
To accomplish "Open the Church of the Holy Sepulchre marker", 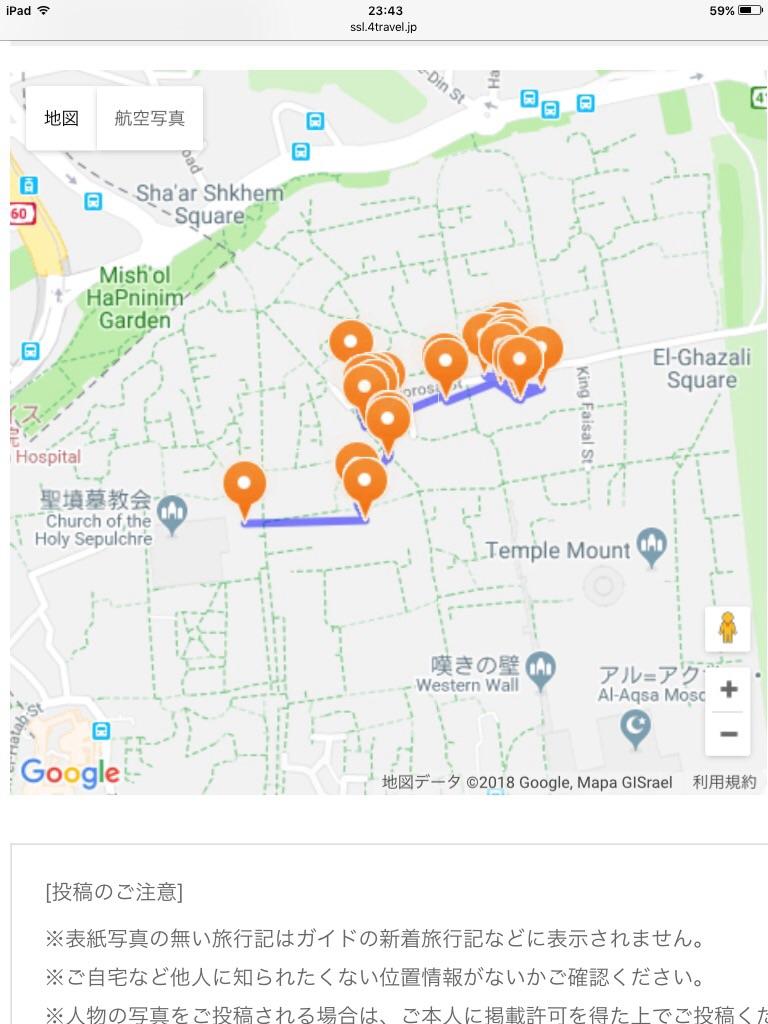I will coord(172,515).
